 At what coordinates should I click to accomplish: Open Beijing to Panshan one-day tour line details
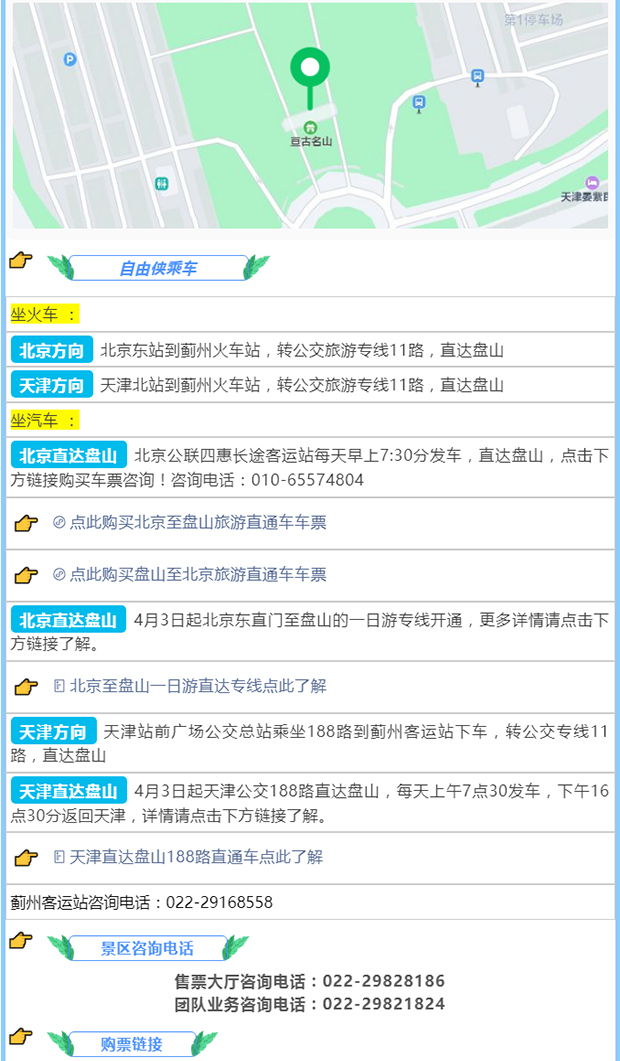pos(197,687)
